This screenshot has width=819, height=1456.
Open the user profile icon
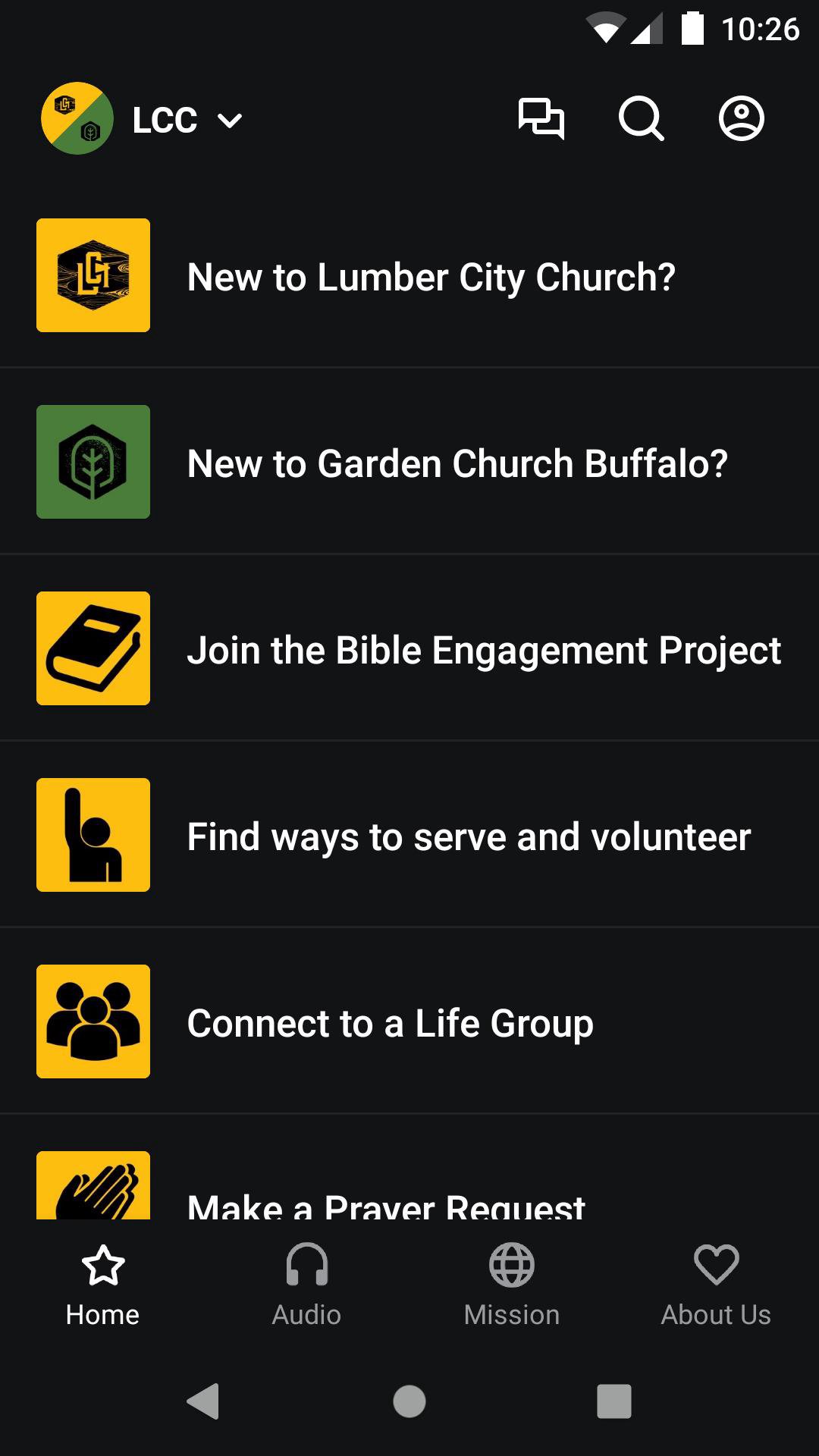click(741, 119)
